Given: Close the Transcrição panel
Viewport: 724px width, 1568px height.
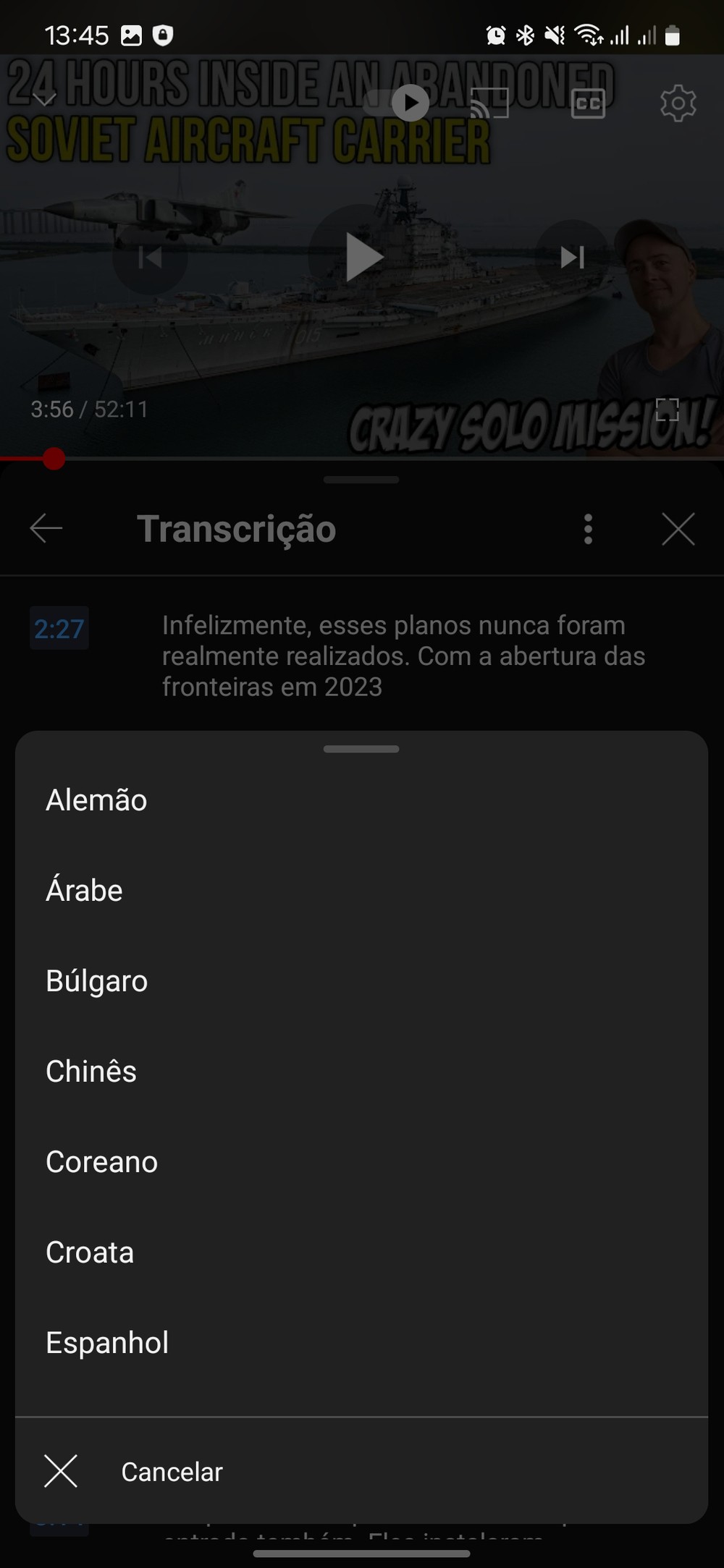Looking at the screenshot, I should click(678, 529).
